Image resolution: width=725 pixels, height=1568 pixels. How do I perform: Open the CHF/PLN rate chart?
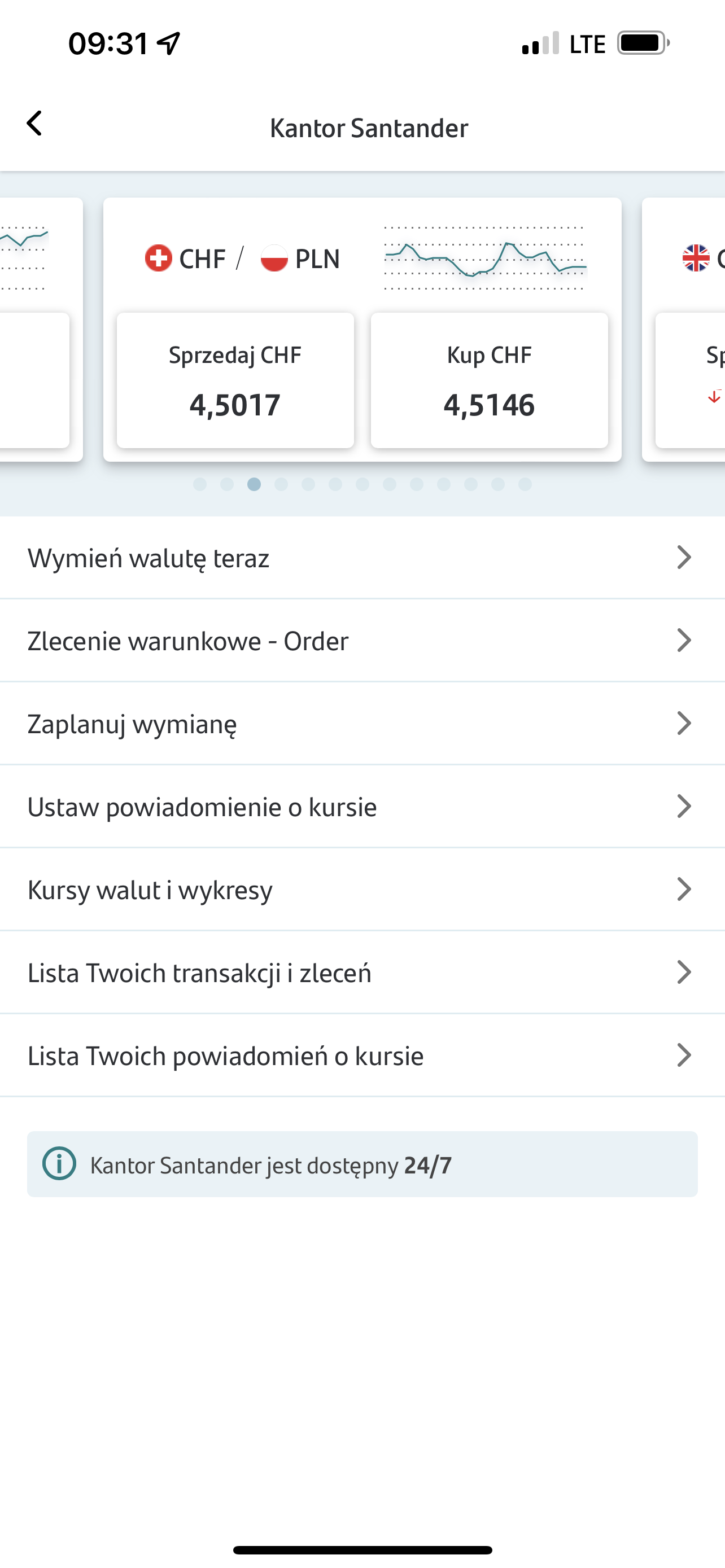coord(484,259)
